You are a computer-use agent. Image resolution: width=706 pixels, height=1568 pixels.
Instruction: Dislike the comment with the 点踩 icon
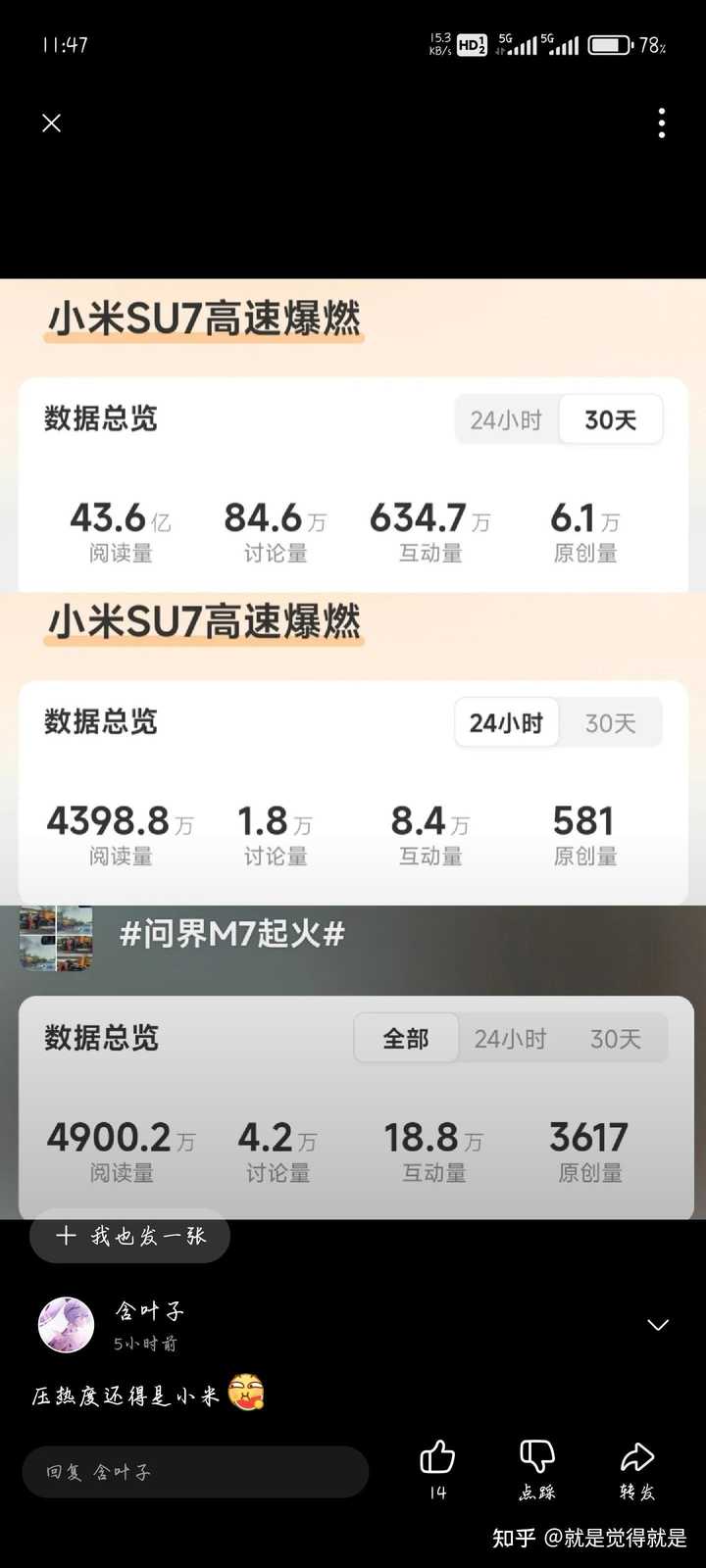537,1460
